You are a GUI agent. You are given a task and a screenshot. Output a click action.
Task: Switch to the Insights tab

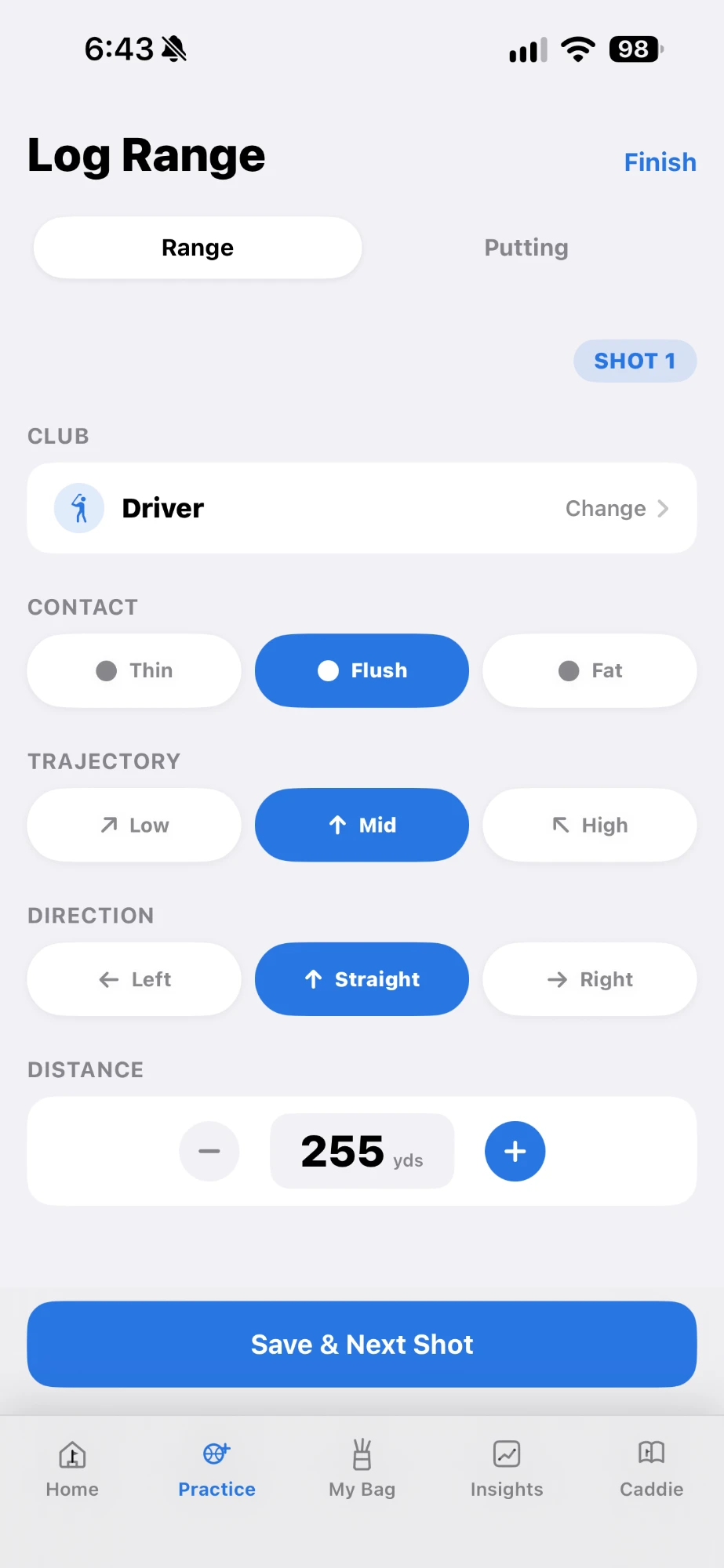point(507,1468)
